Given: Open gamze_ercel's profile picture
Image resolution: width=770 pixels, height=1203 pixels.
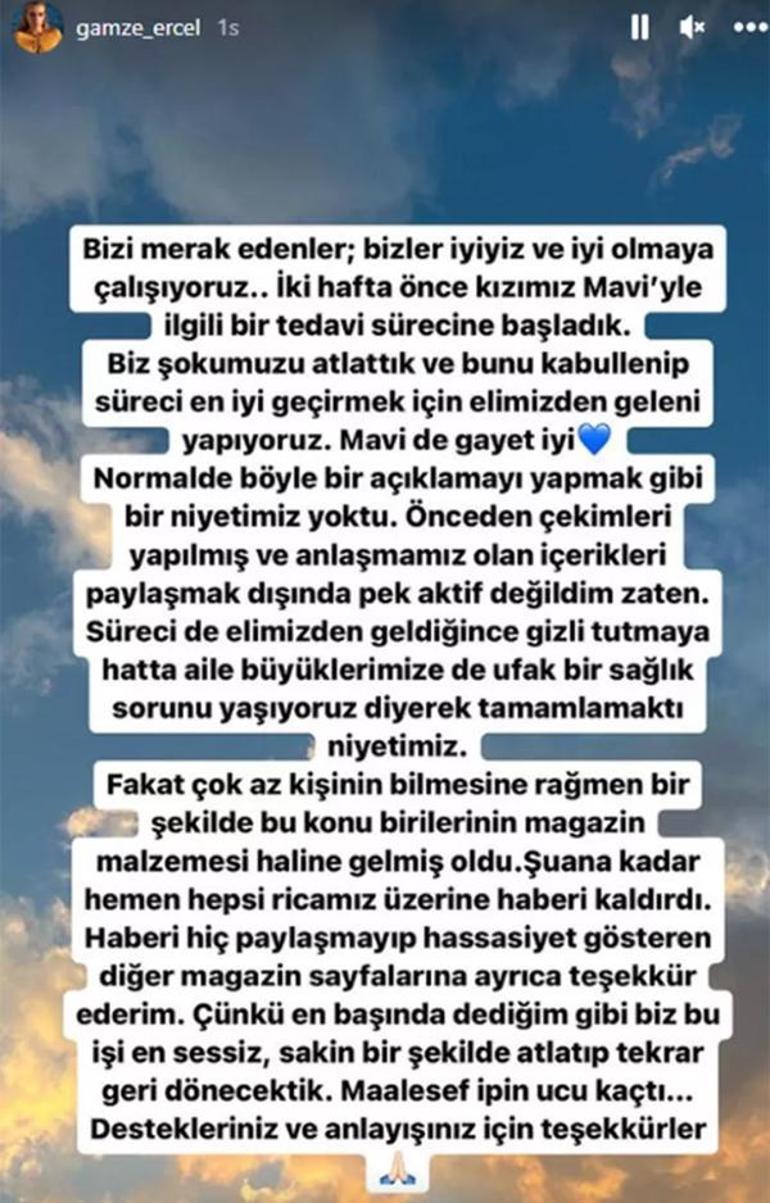Looking at the screenshot, I should pyautogui.click(x=38, y=27).
